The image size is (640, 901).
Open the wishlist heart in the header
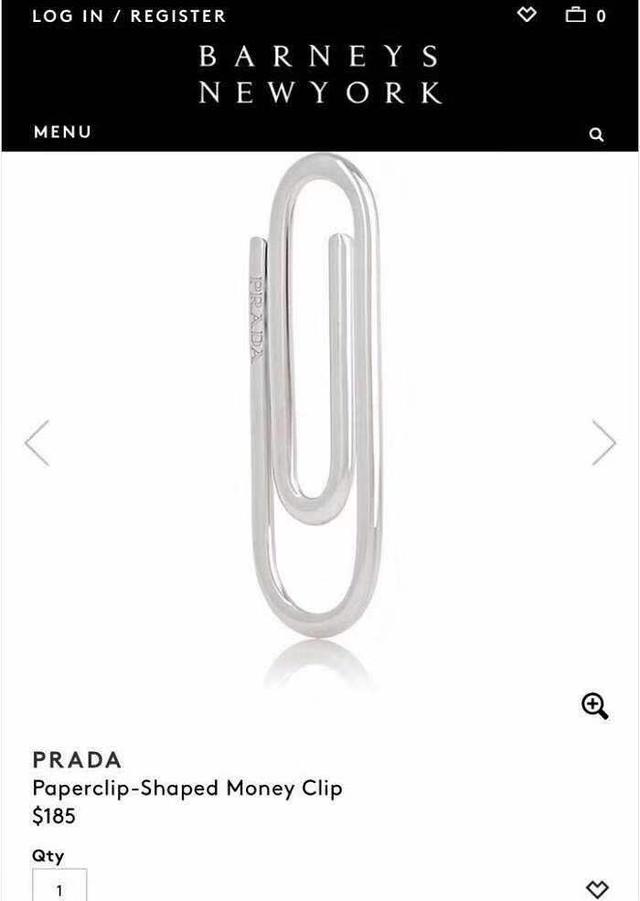coord(527,15)
